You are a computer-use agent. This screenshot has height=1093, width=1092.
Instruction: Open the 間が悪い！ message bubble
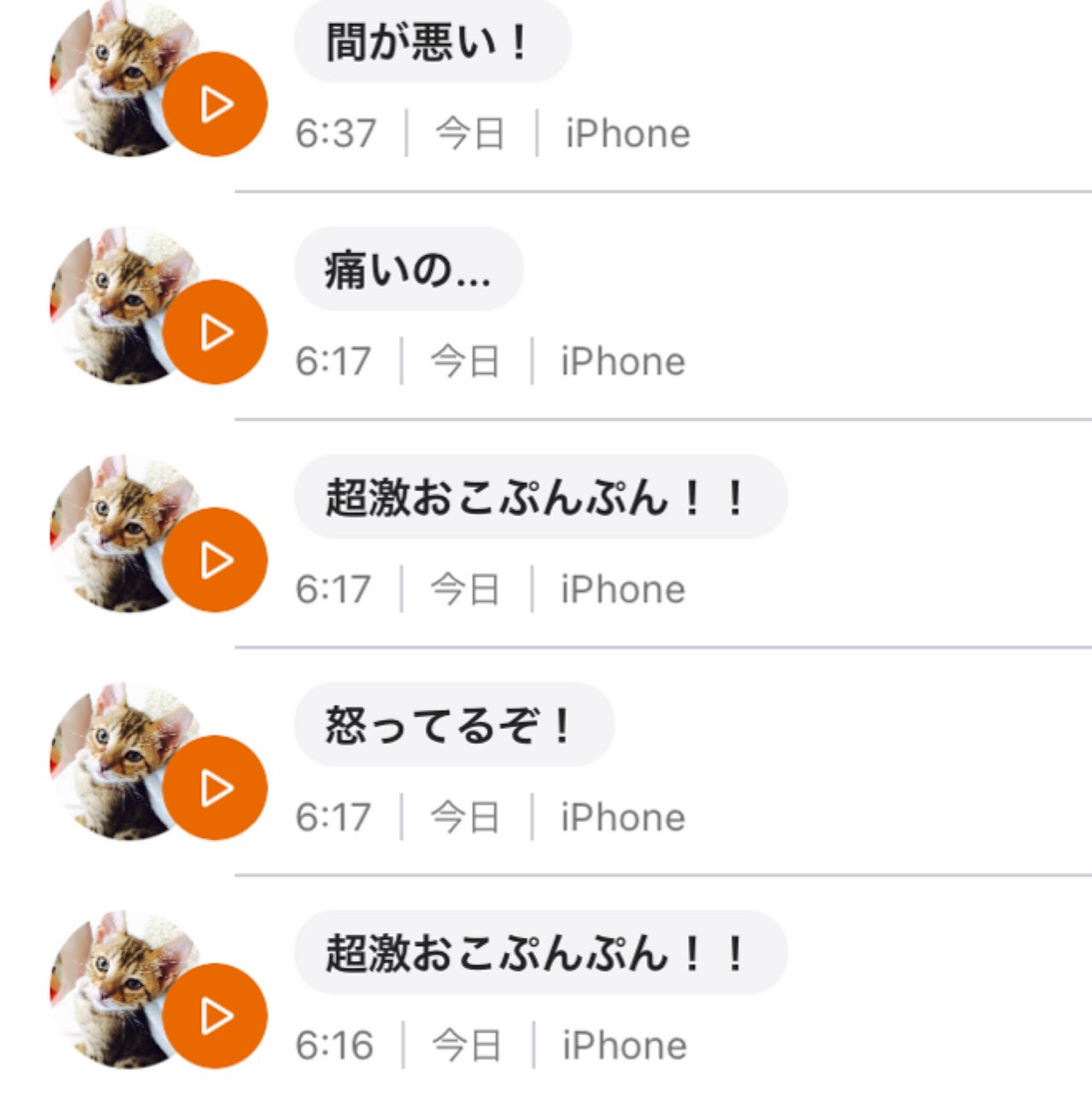click(432, 42)
